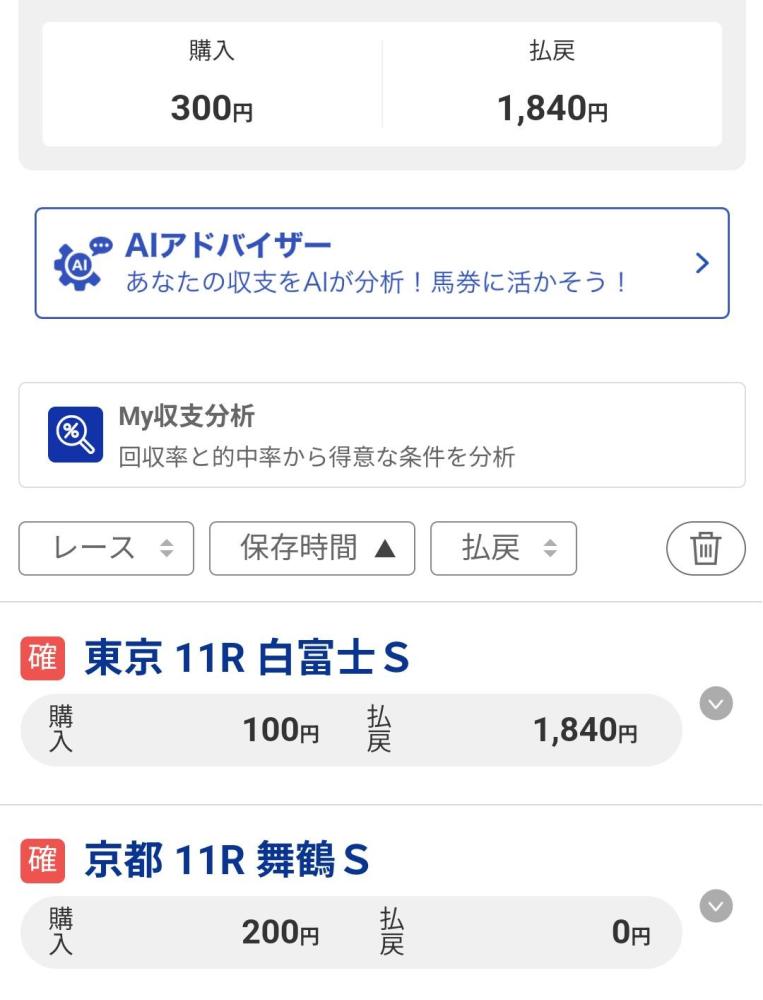The height and width of the screenshot is (1000, 763).
Task: Open 京都 11R 舞鶴S race
Action: (x=226, y=861)
